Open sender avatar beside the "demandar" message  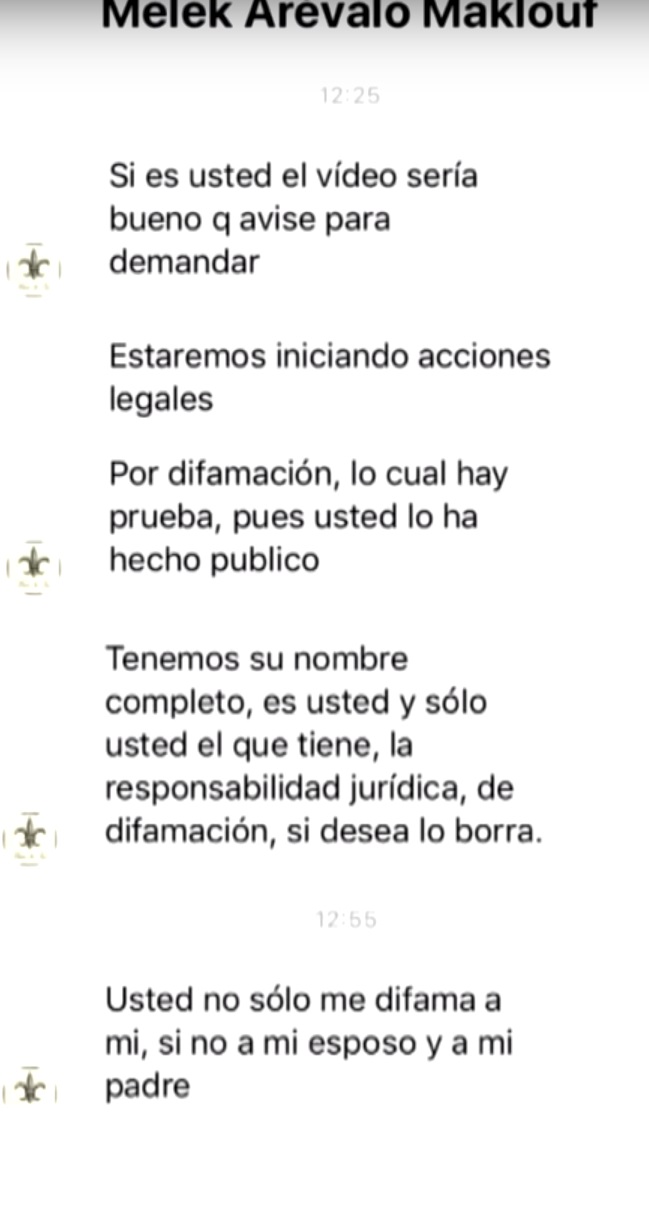[x=35, y=267]
